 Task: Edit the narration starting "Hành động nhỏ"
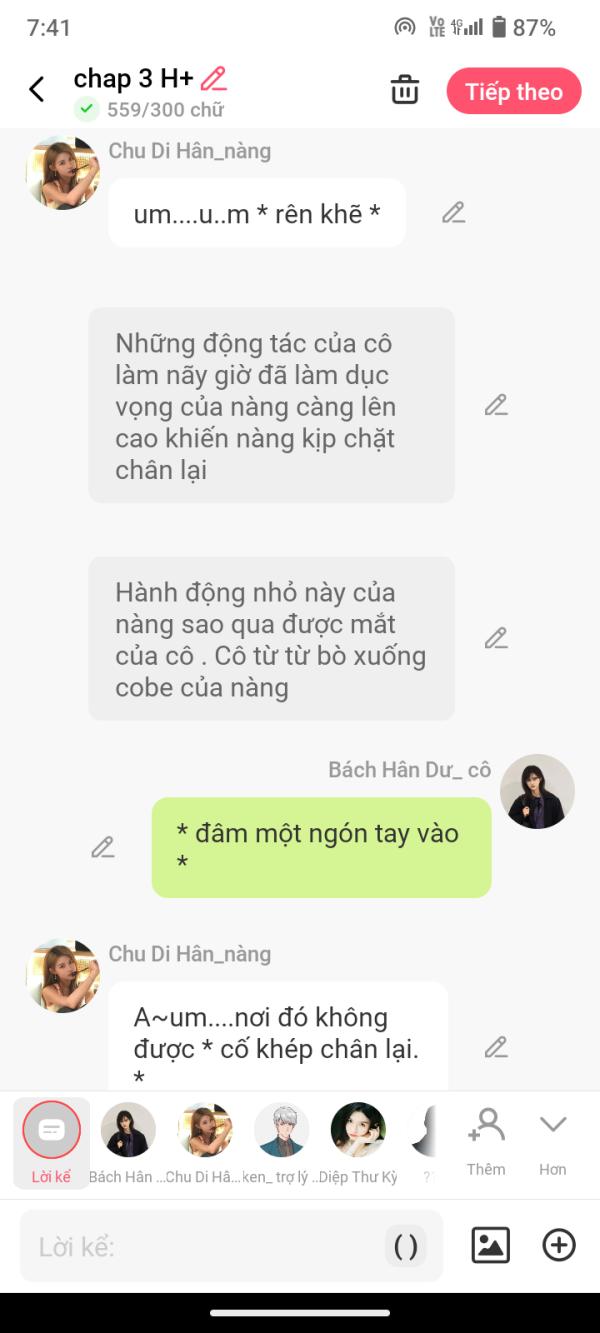coord(496,638)
